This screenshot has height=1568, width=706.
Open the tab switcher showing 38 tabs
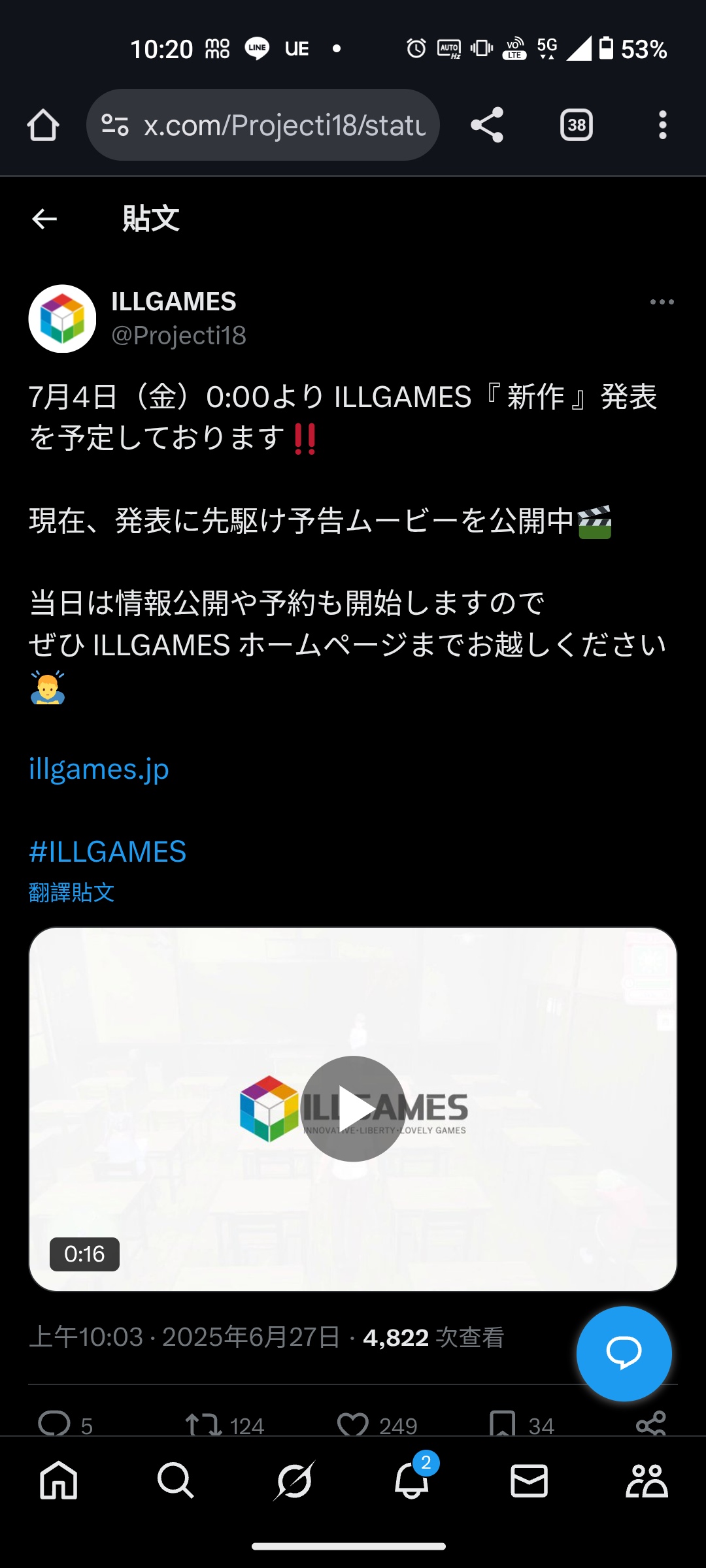click(x=577, y=125)
